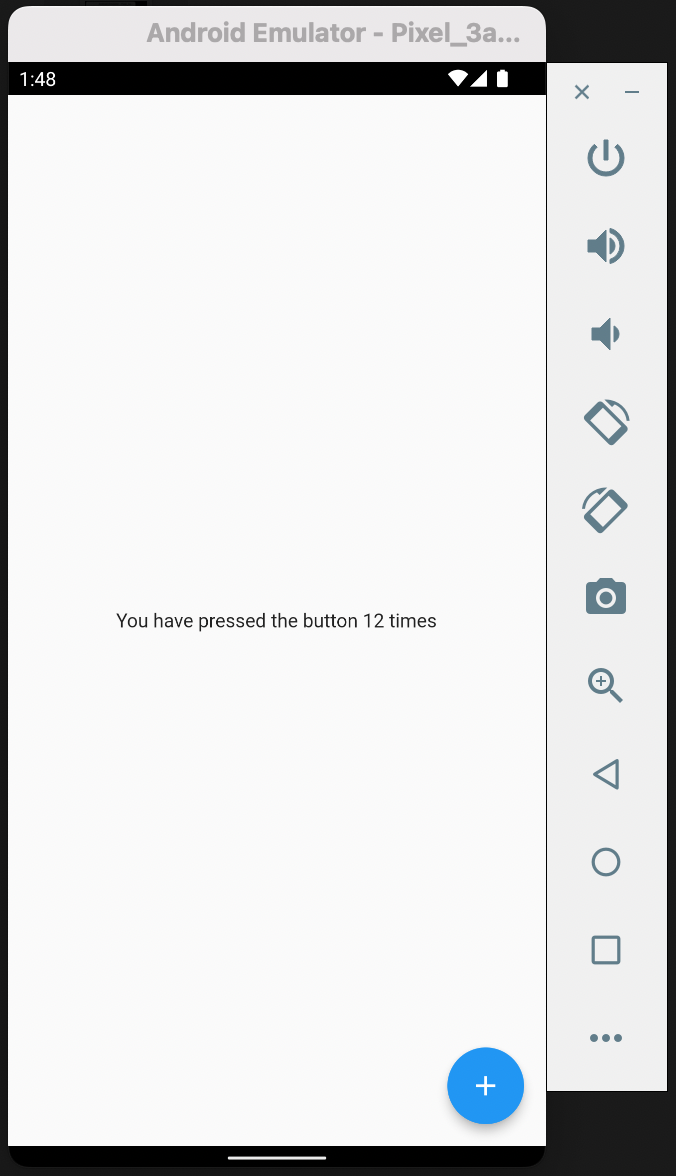676x1176 pixels.
Task: Minimize the emulator window
Action: (632, 92)
